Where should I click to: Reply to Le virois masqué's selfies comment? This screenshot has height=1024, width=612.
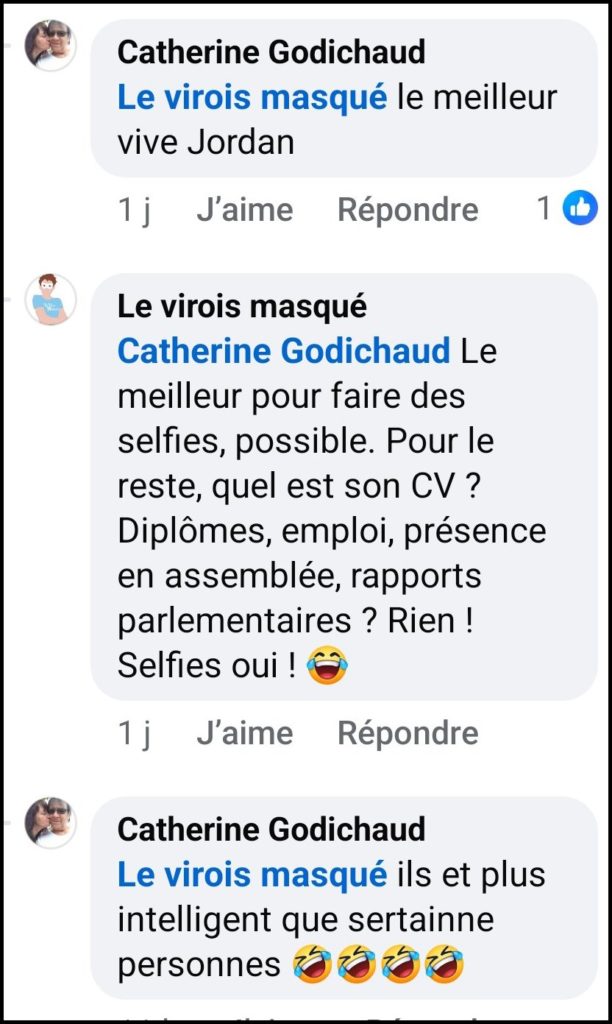(x=407, y=733)
